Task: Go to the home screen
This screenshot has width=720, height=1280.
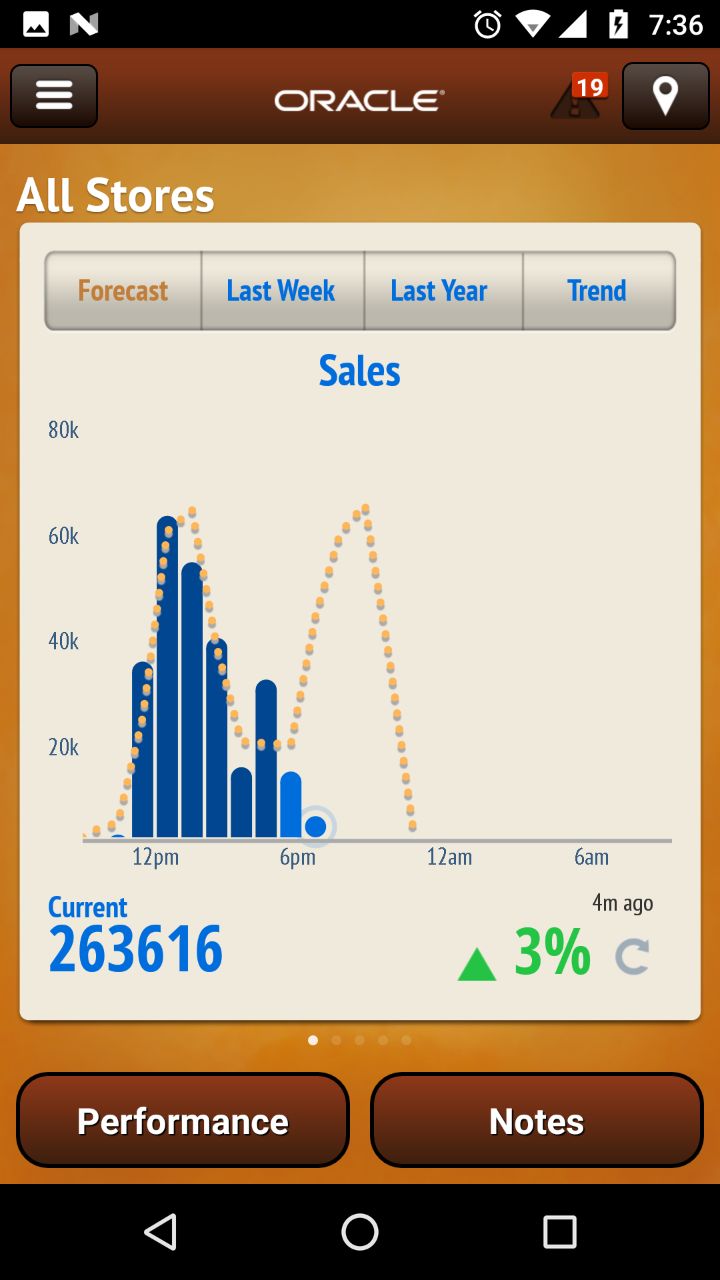Action: tap(360, 1232)
